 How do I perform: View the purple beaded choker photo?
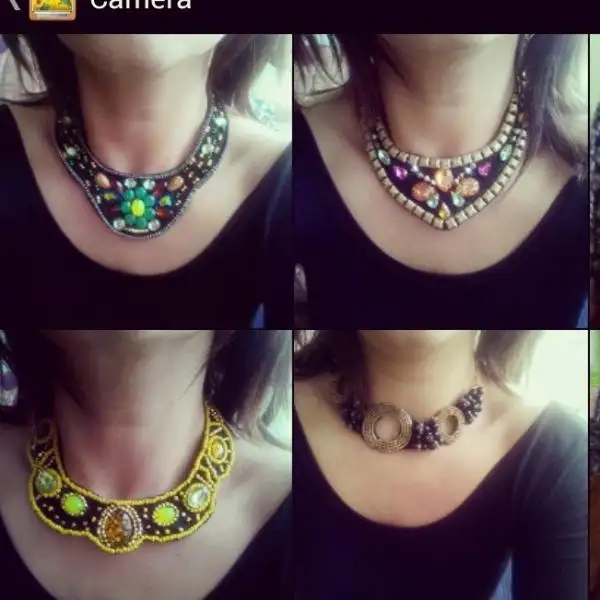pyautogui.click(x=440, y=465)
